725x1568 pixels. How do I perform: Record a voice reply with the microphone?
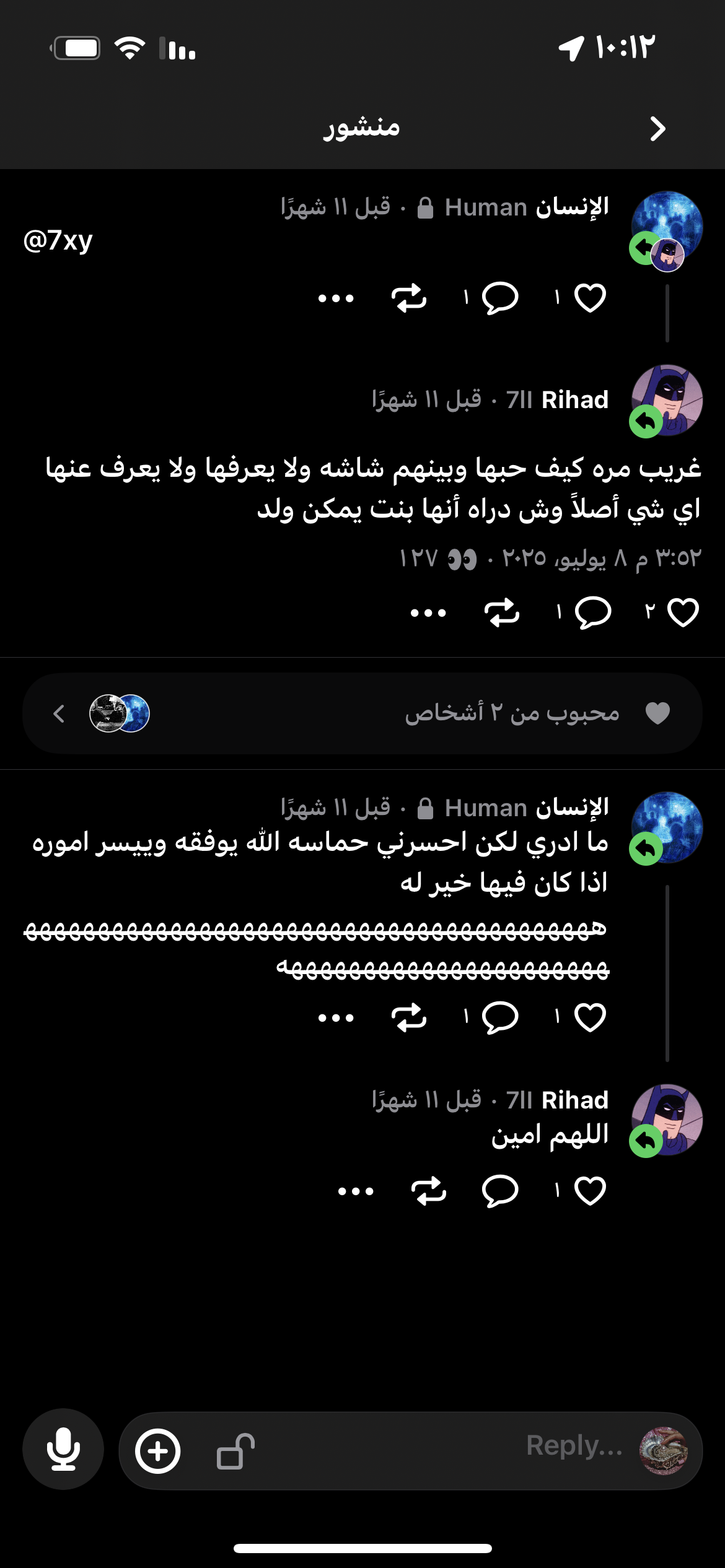click(x=63, y=1449)
